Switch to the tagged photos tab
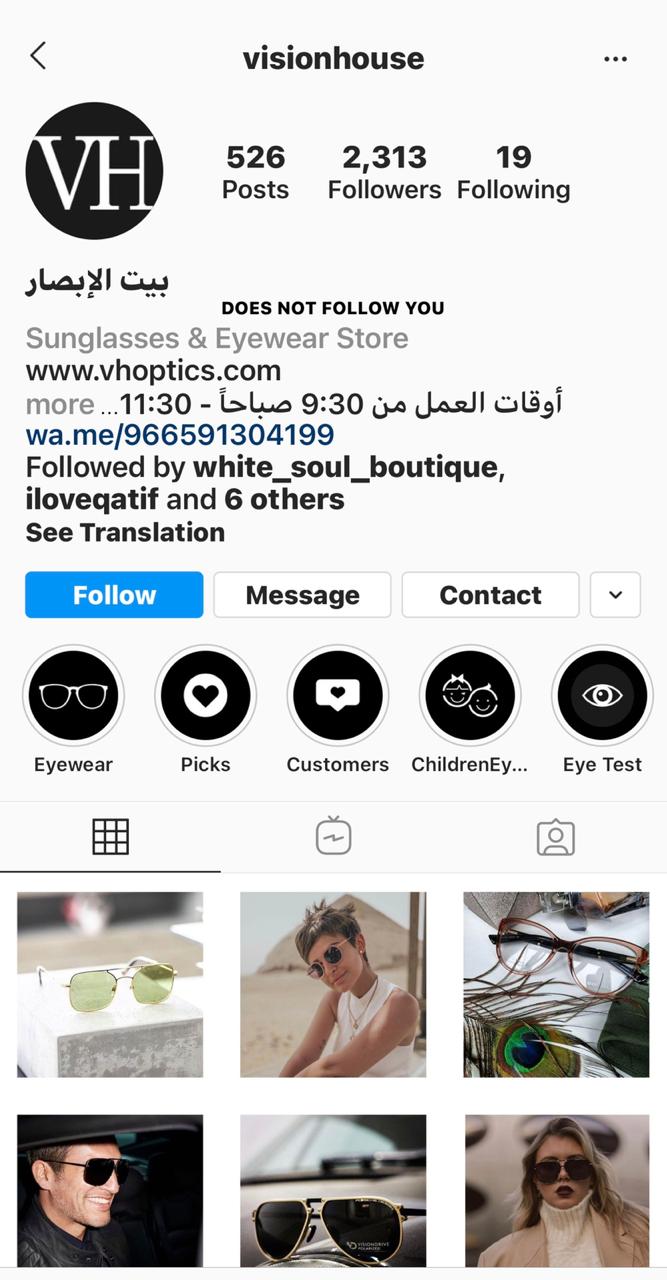Viewport: 667px width, 1280px height. (555, 836)
